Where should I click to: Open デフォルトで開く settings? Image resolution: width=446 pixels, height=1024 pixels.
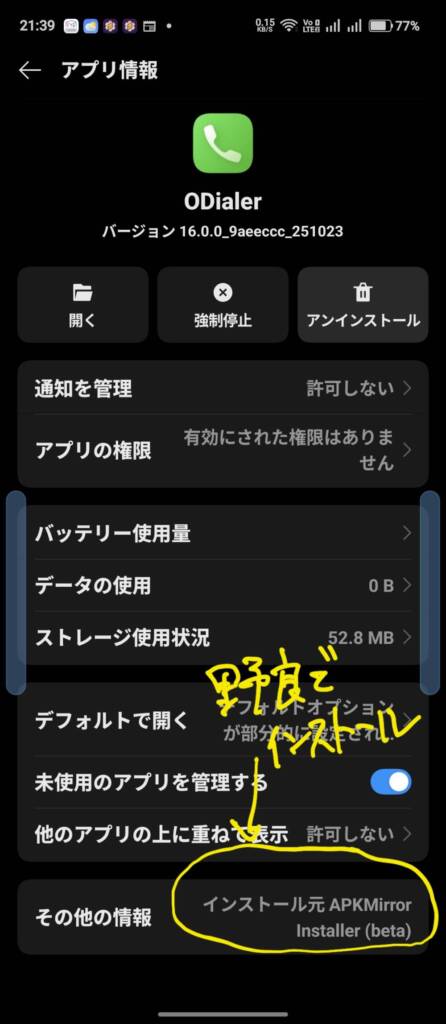coord(223,720)
